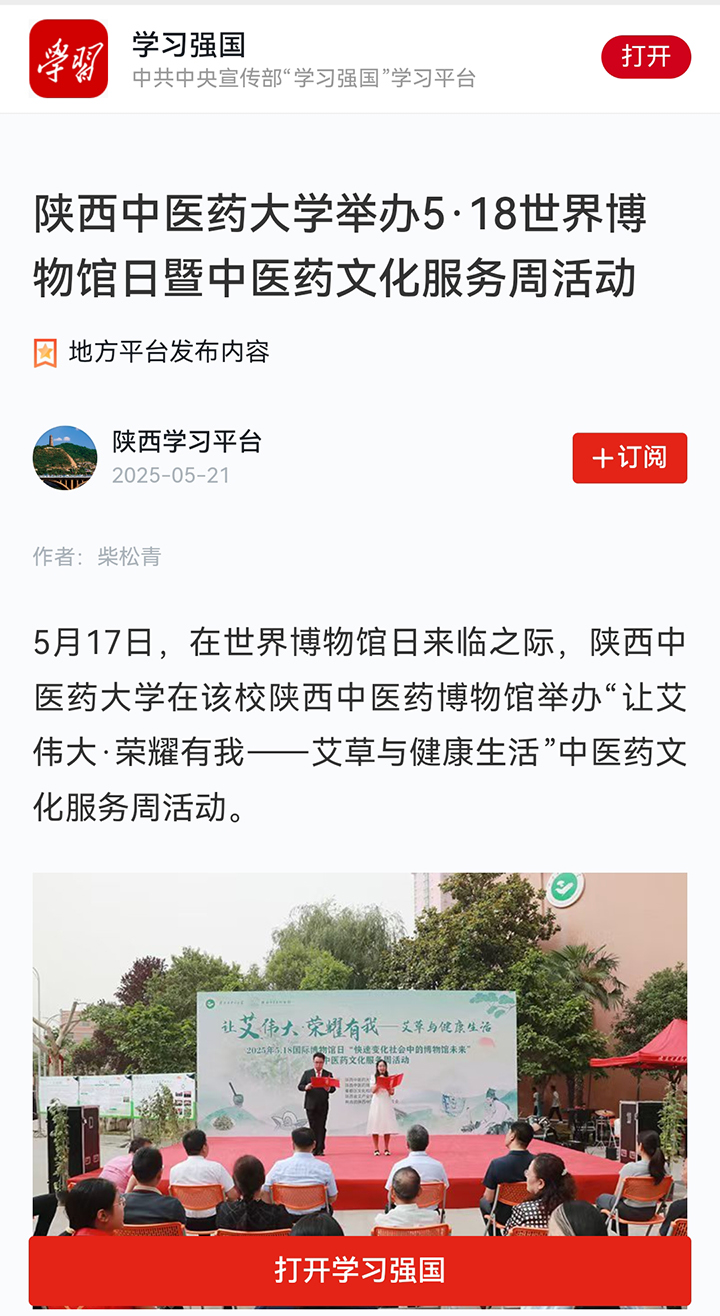This screenshot has height=1316, width=720.
Task: Subscribe with the 订阅 button
Action: [630, 458]
